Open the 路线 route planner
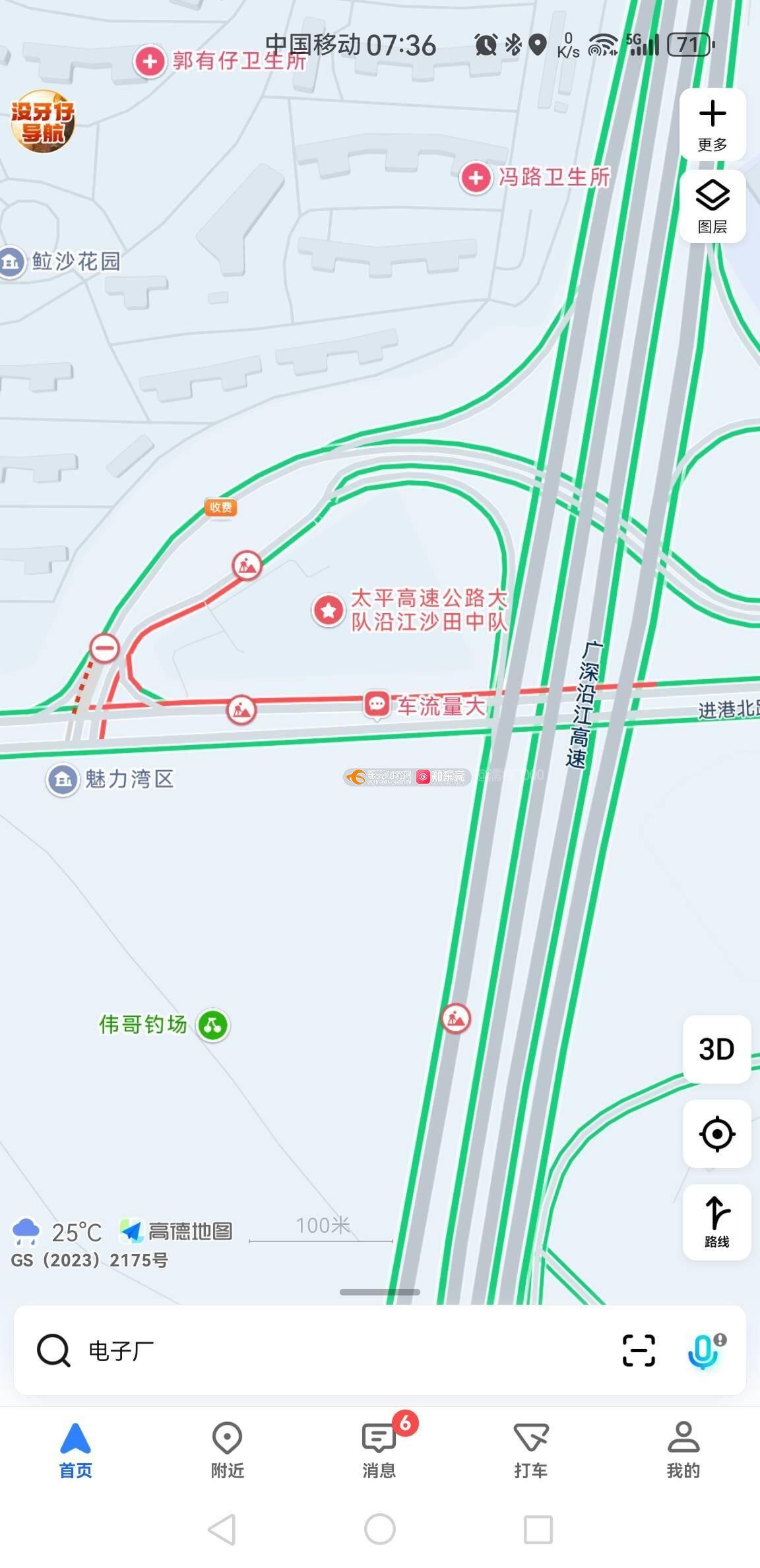The image size is (760, 1568). point(716,1221)
